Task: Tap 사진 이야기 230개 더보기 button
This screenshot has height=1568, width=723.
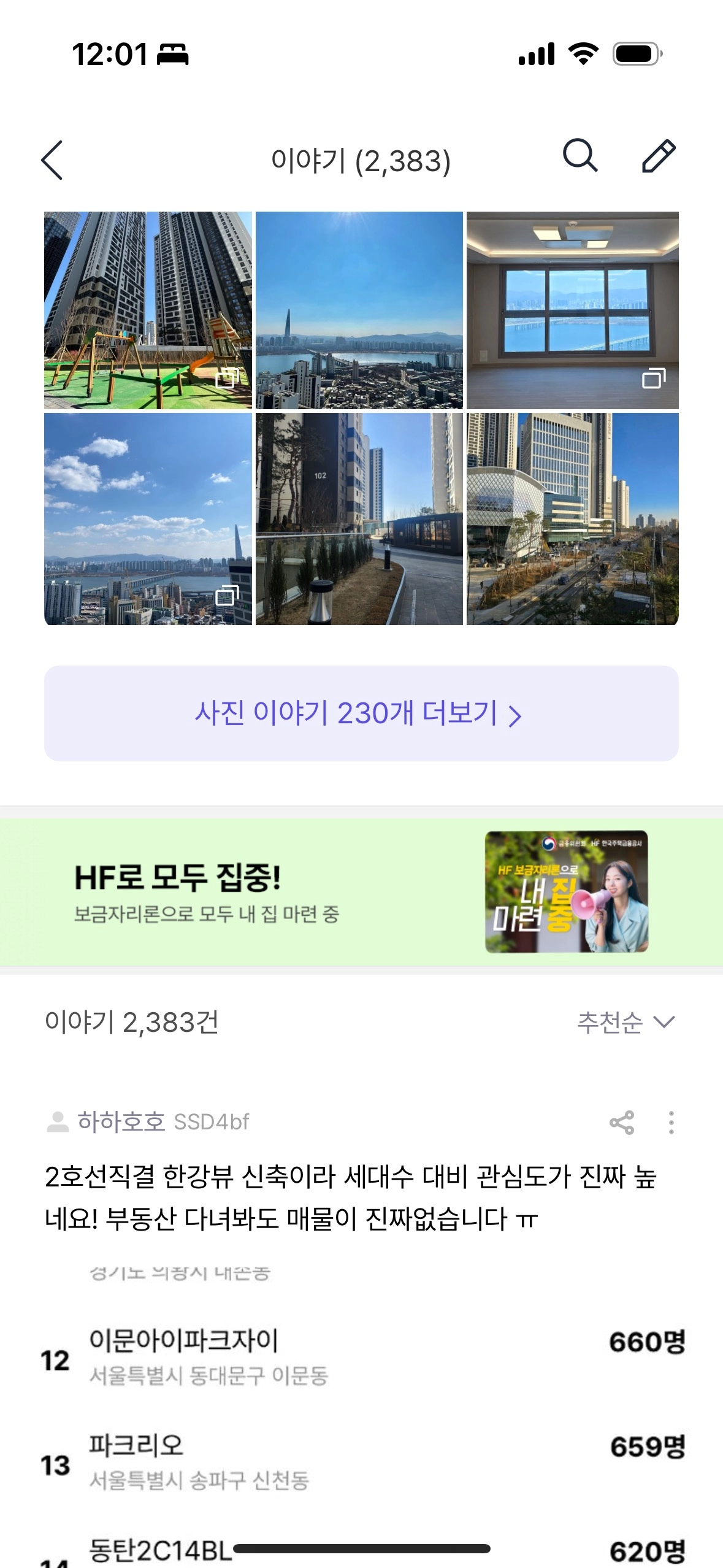Action: (x=361, y=713)
